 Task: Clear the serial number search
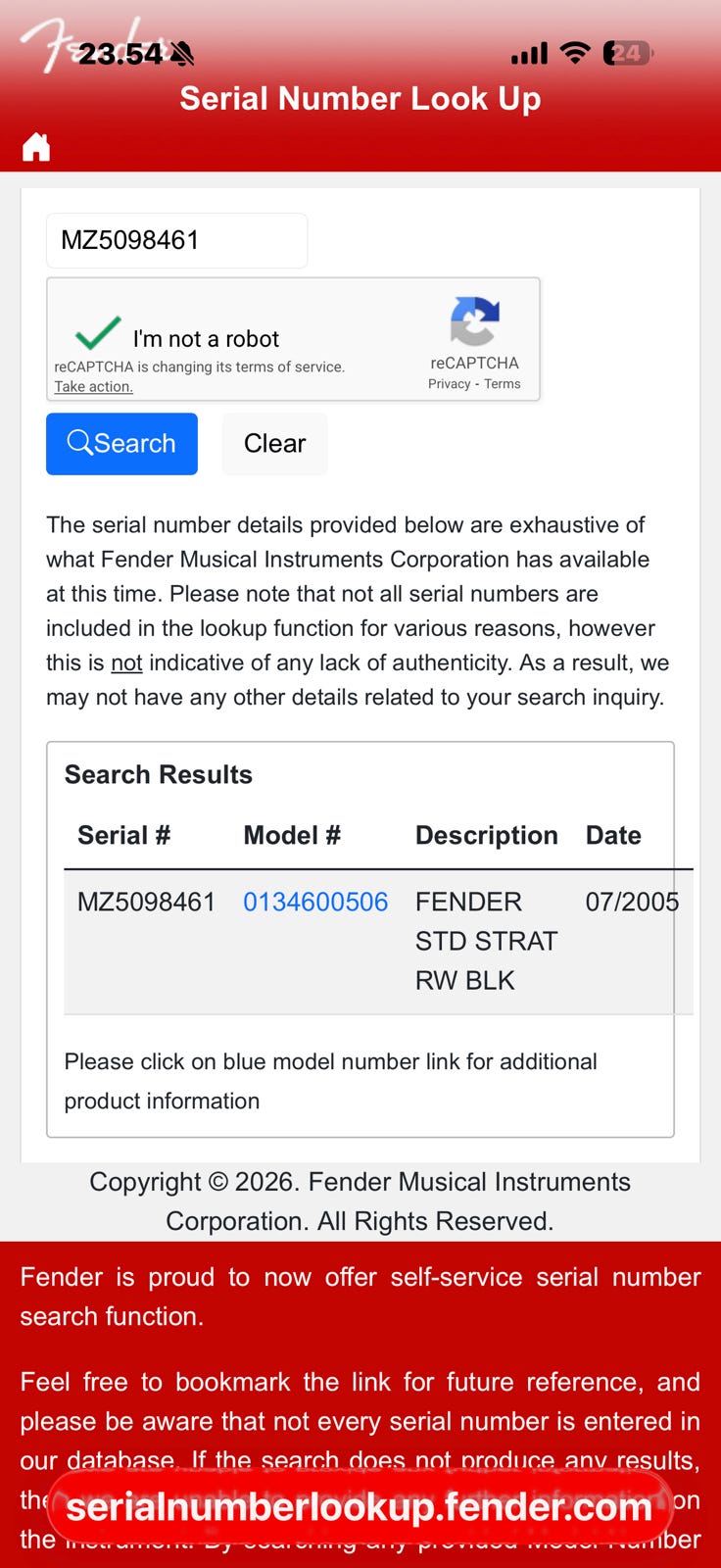pyautogui.click(x=274, y=444)
